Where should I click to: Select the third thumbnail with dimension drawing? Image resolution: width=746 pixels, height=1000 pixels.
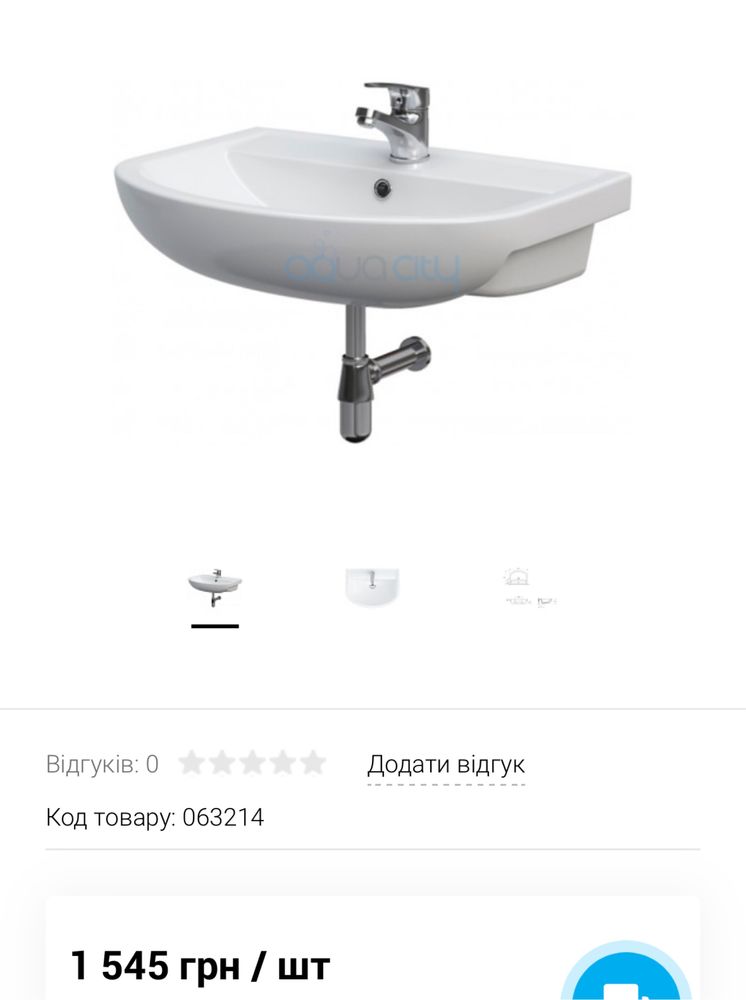tap(530, 589)
